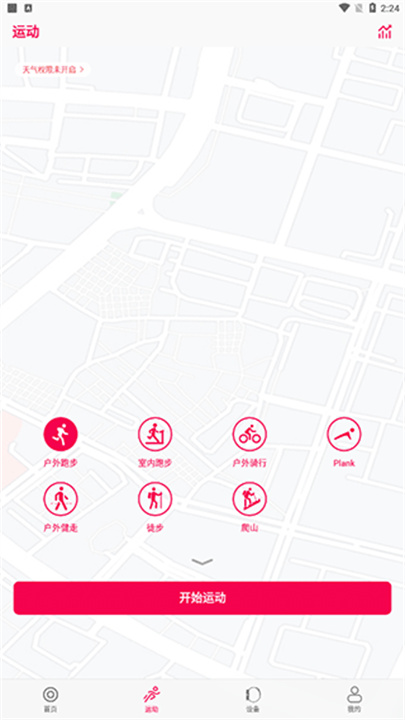405x720 pixels.
Task: Go to the 我的 profile tab
Action: tap(354, 699)
